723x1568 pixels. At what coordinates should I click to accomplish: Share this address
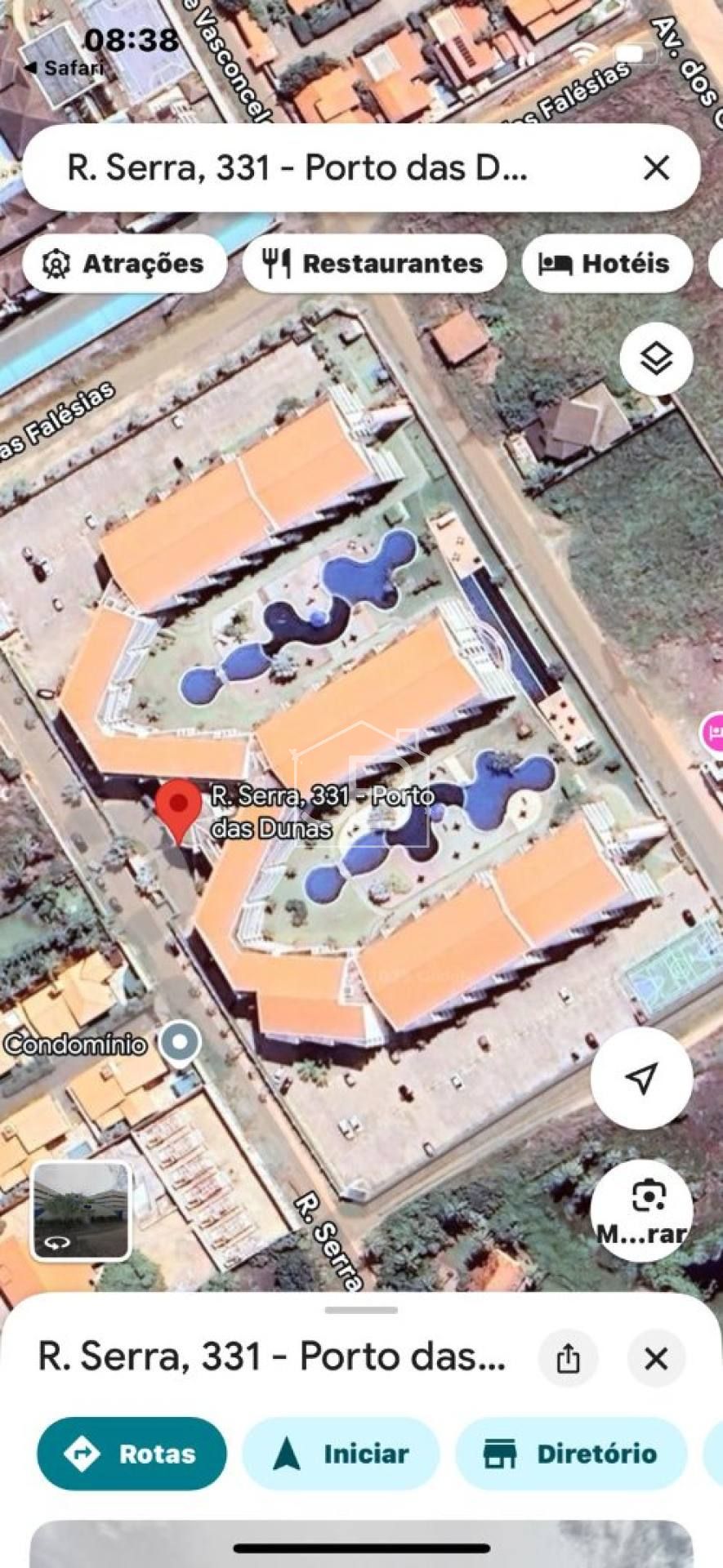click(568, 1358)
